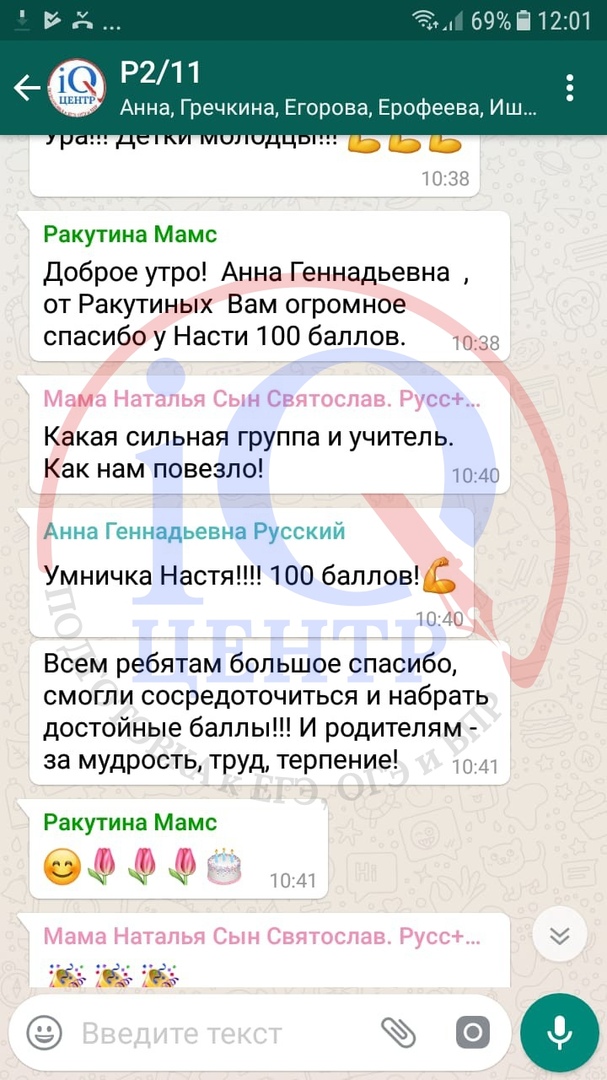
Task: Record a voice message
Action: [560, 1032]
